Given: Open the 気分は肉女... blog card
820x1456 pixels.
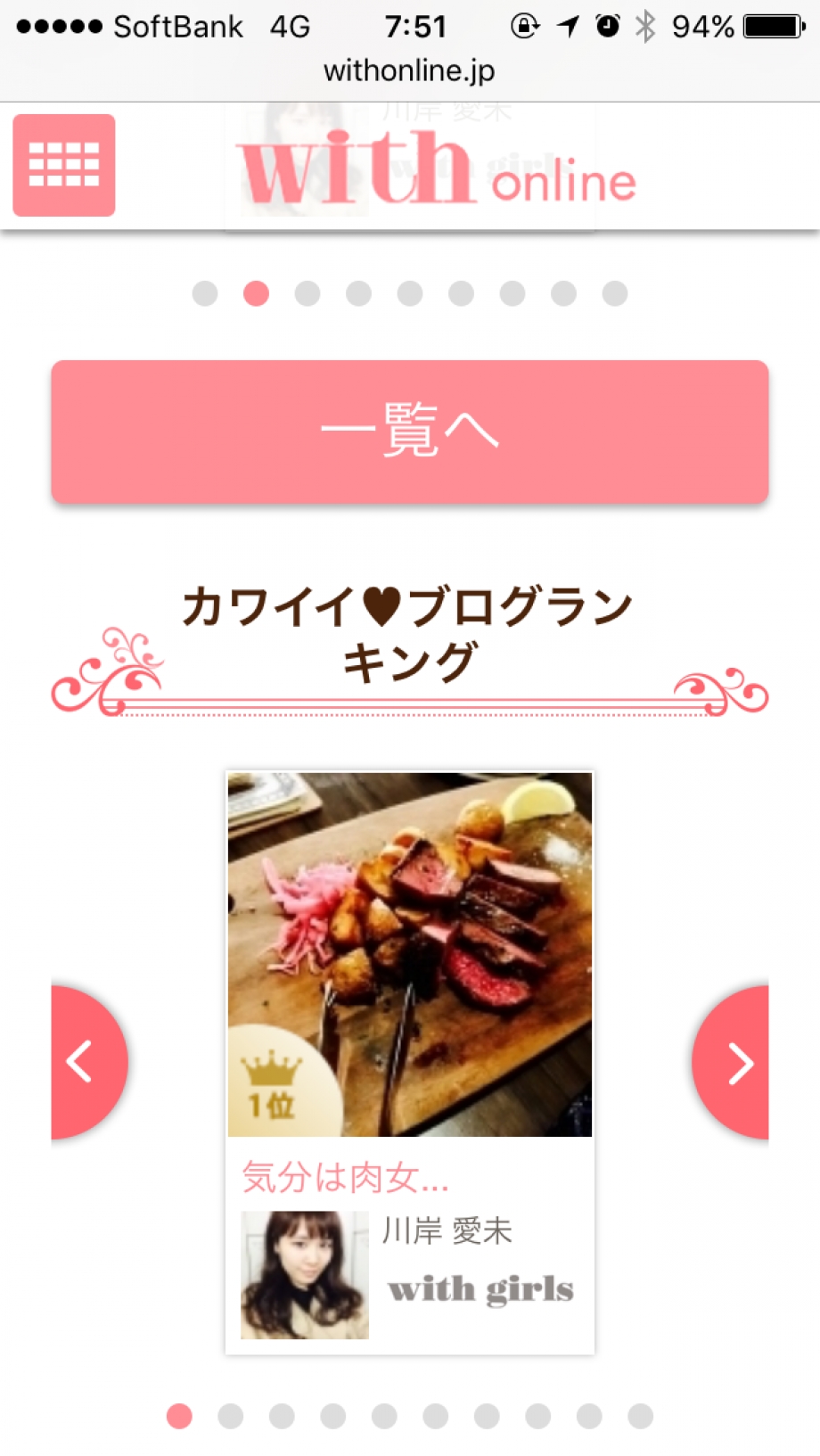Looking at the screenshot, I should pyautogui.click(x=410, y=1061).
